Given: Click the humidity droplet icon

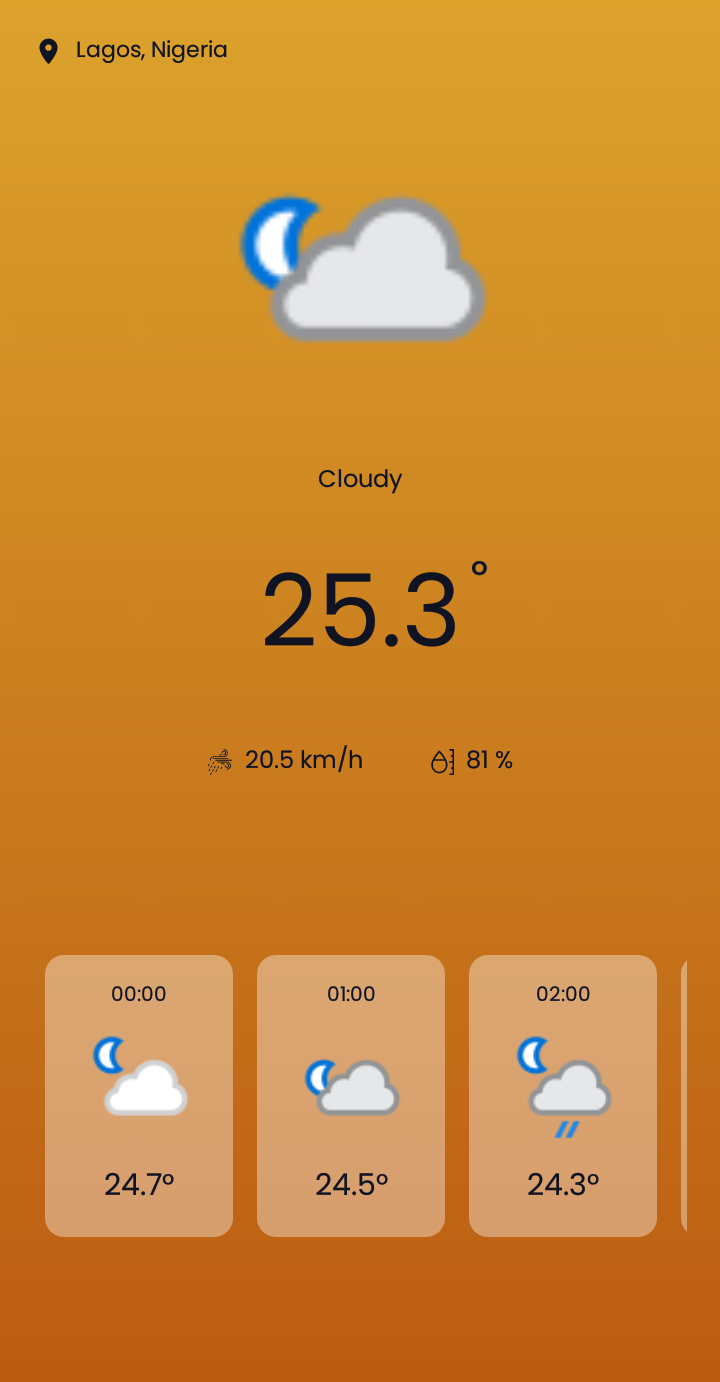Looking at the screenshot, I should click(443, 760).
